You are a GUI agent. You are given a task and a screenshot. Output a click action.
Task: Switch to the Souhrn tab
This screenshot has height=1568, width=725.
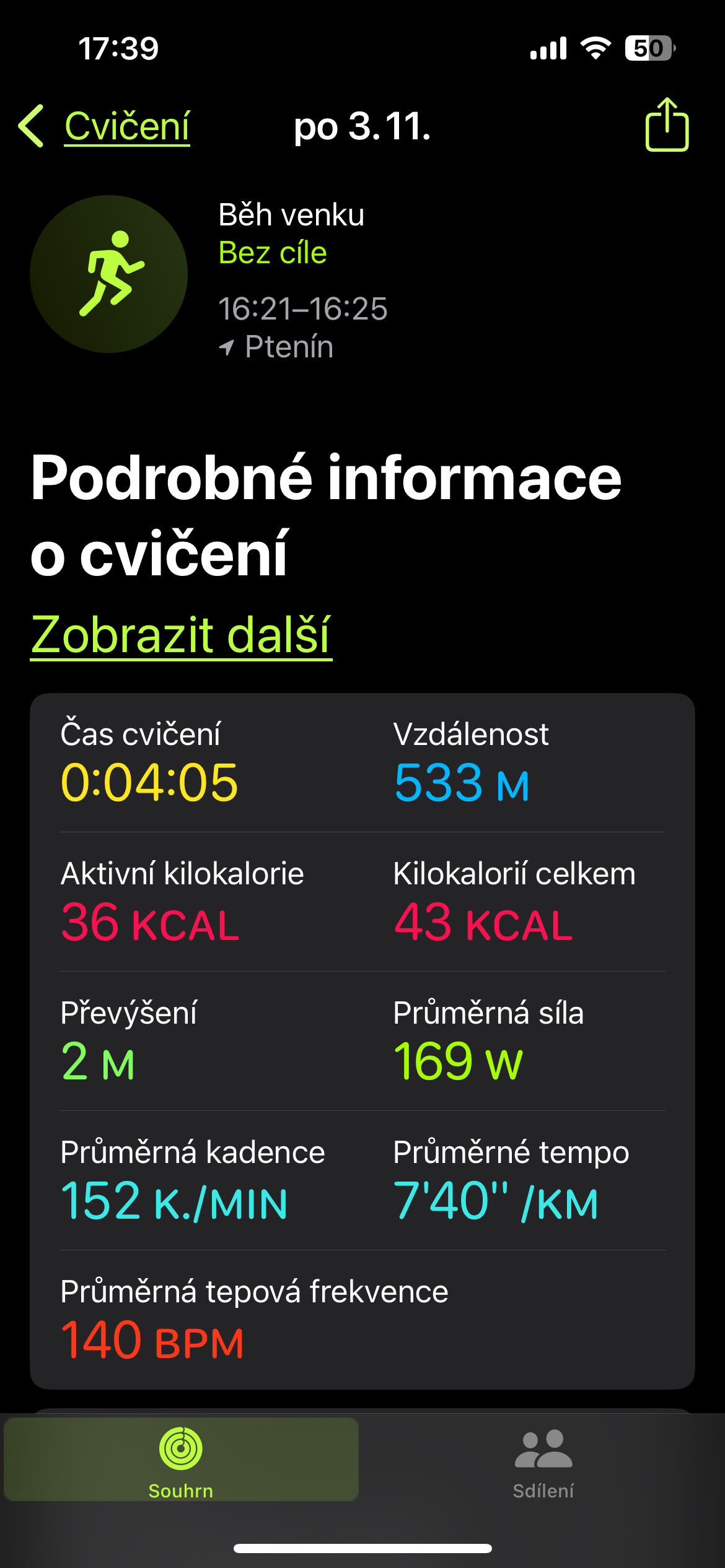point(181,1459)
